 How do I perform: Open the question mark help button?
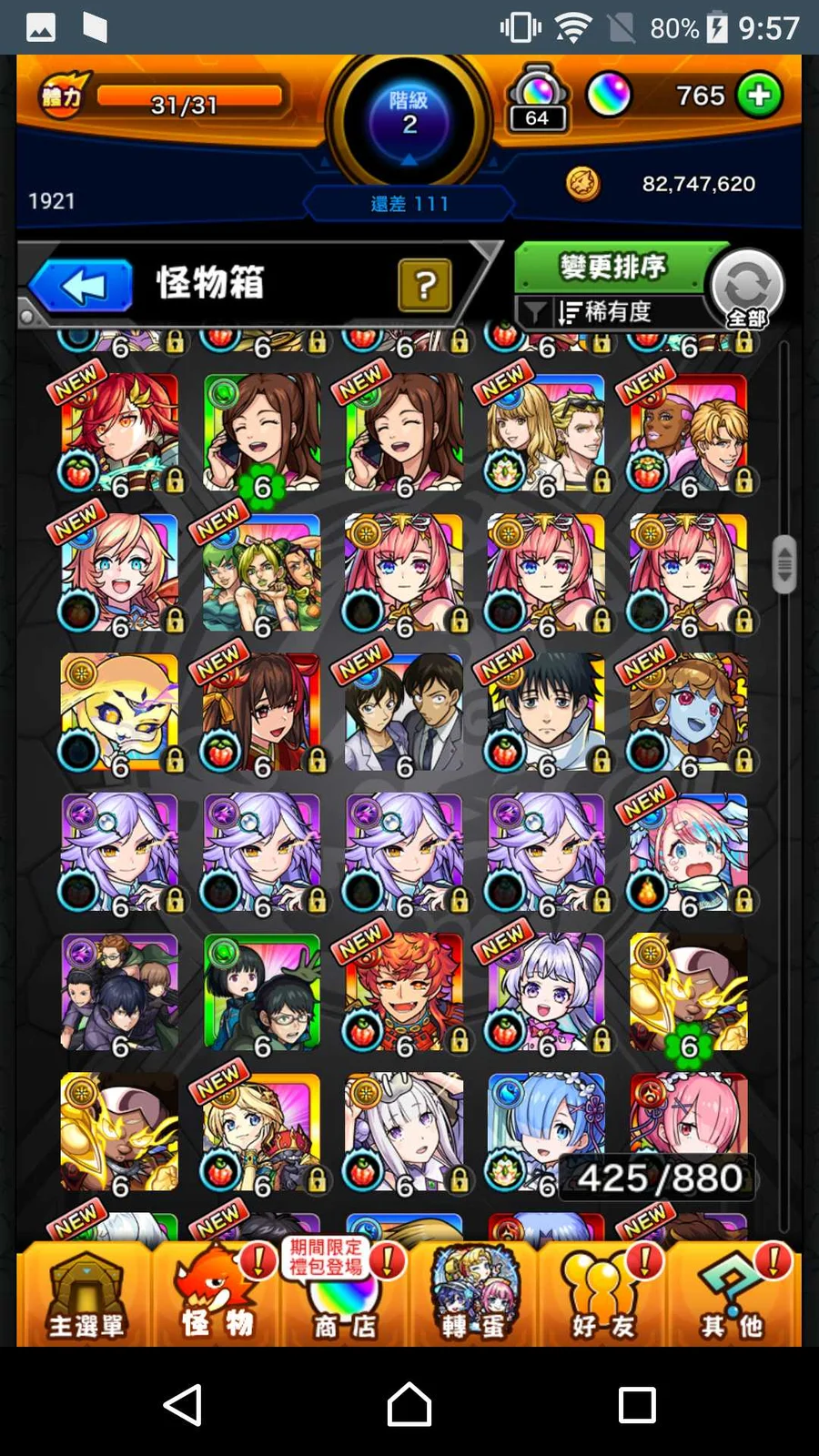point(424,286)
